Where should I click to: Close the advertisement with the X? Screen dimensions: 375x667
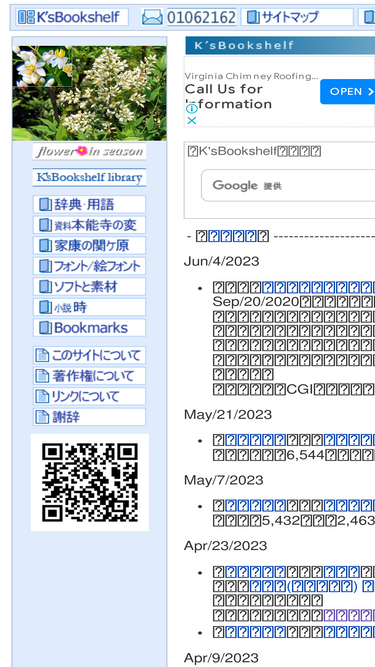pyautogui.click(x=192, y=120)
